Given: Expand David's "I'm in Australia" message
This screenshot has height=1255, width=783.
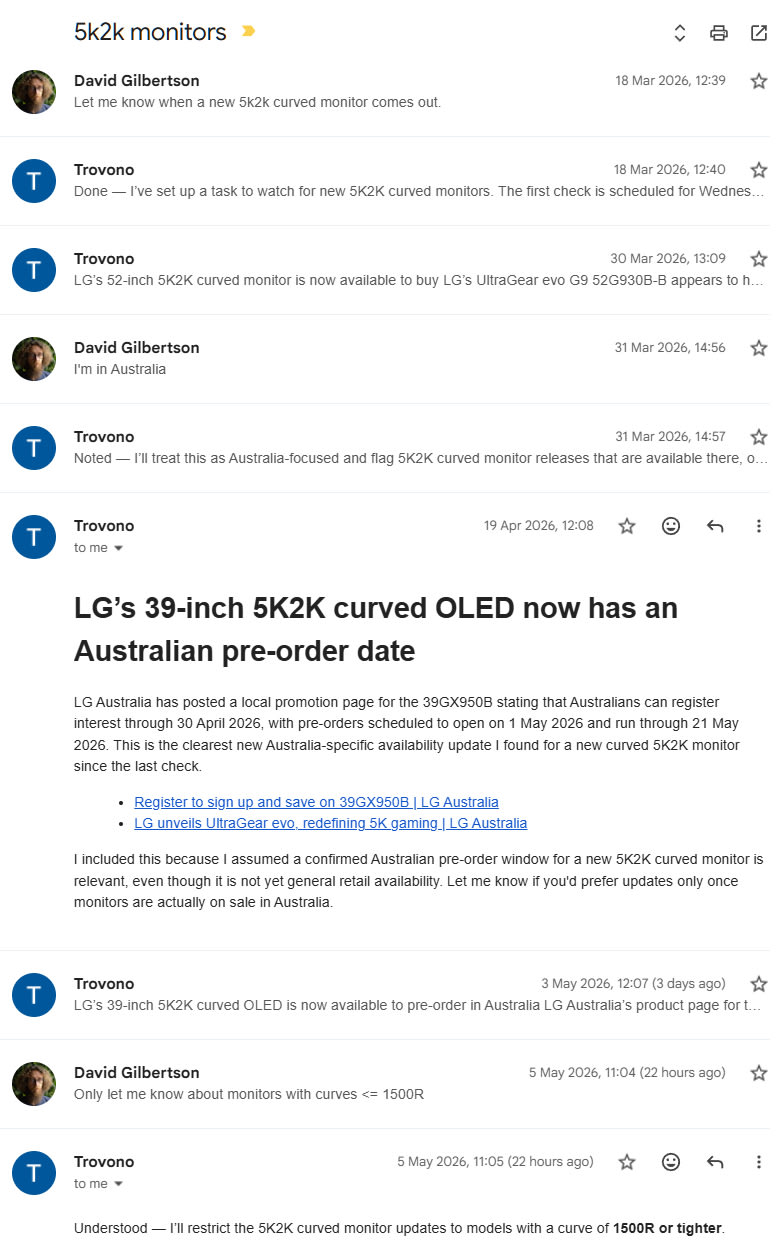Looking at the screenshot, I should click(x=391, y=359).
